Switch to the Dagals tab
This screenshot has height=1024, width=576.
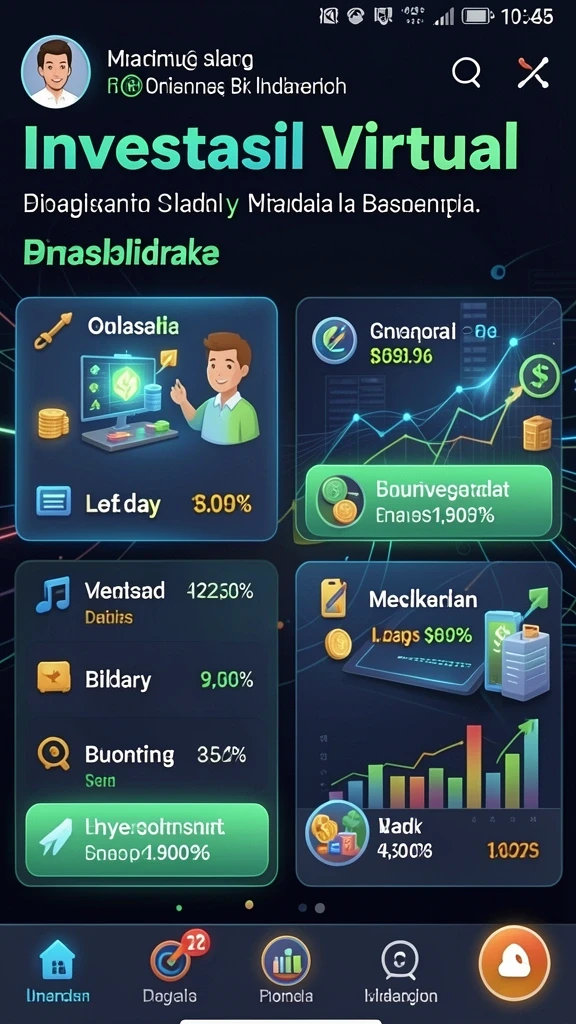click(170, 972)
